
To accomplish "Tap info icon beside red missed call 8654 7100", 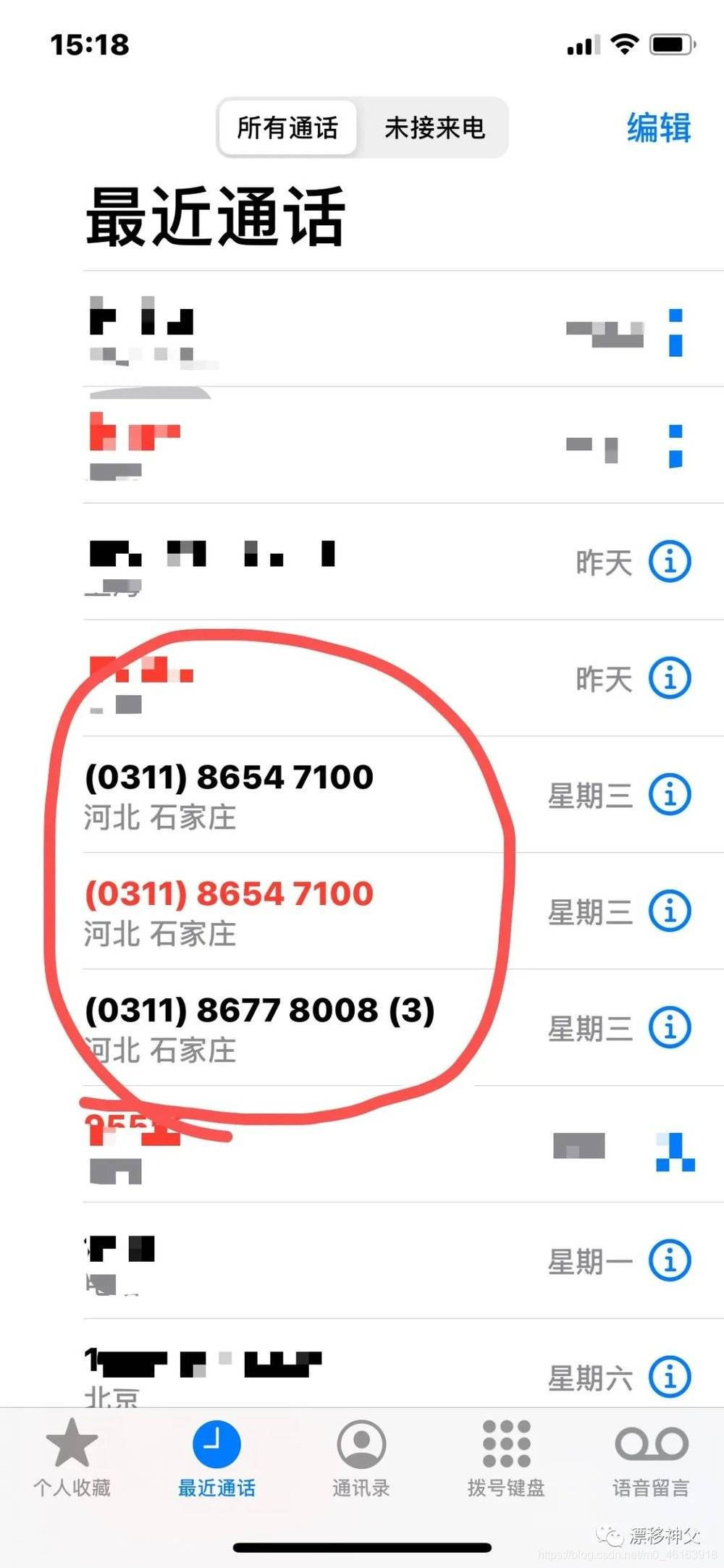I will pos(670,912).
